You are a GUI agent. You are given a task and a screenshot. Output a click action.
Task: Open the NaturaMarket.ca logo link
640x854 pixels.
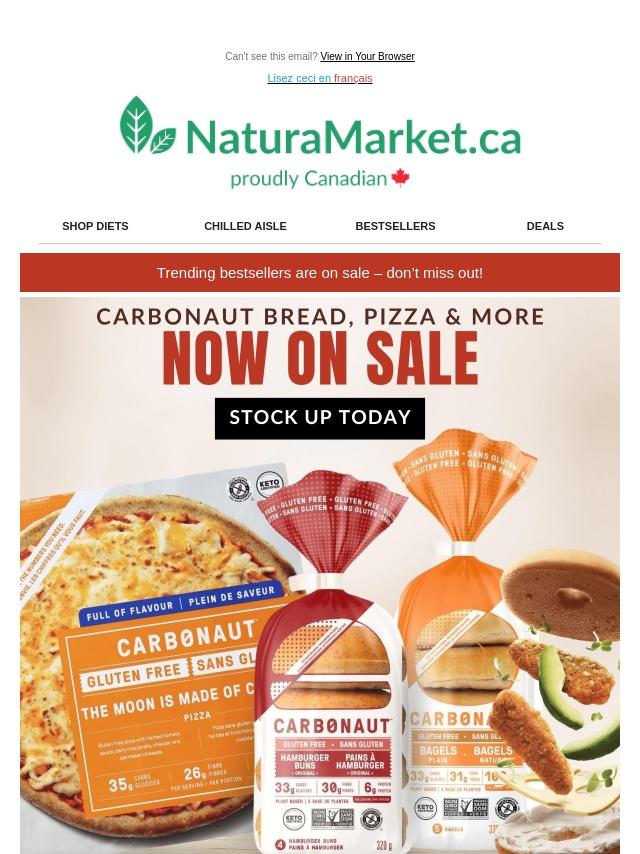point(320,142)
